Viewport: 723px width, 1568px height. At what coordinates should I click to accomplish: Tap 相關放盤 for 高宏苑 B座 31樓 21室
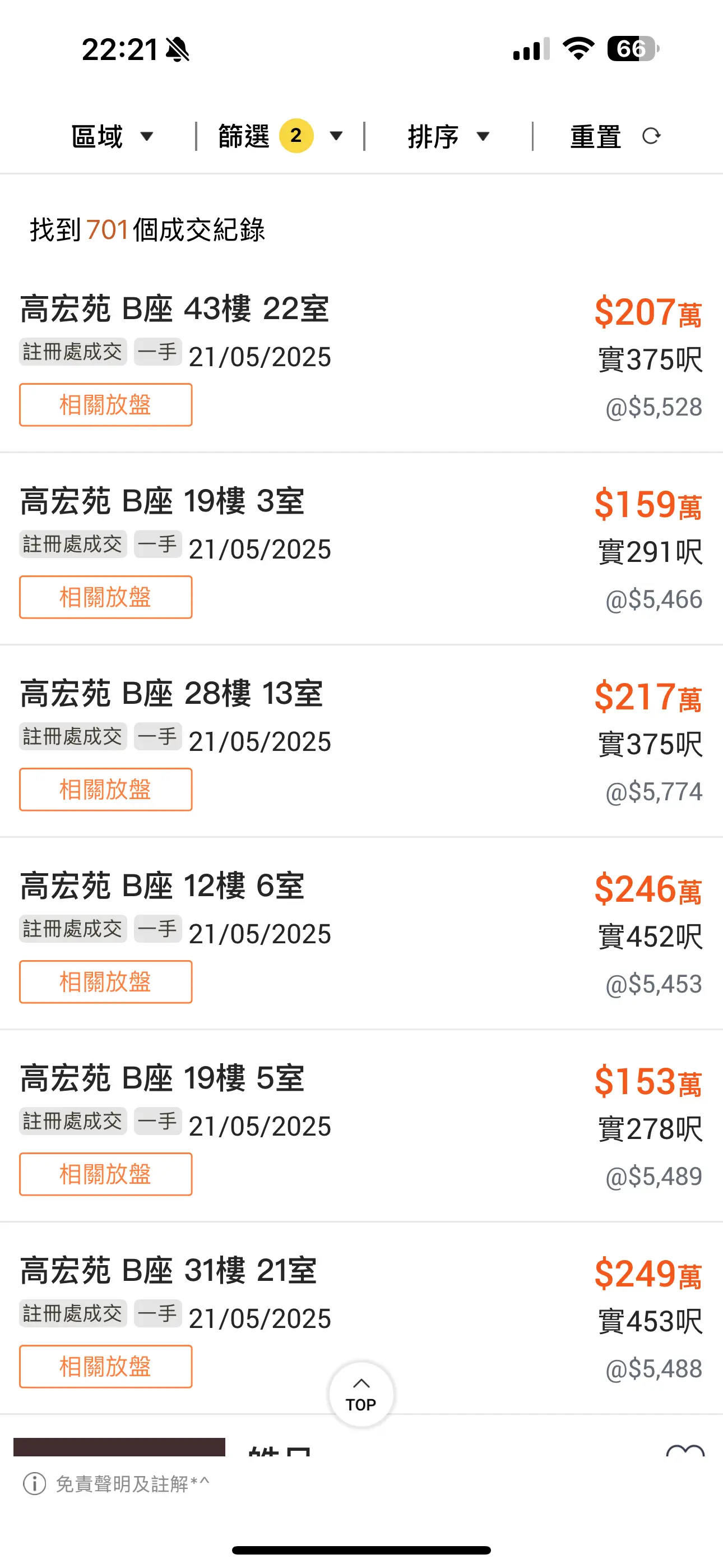coord(106,1367)
